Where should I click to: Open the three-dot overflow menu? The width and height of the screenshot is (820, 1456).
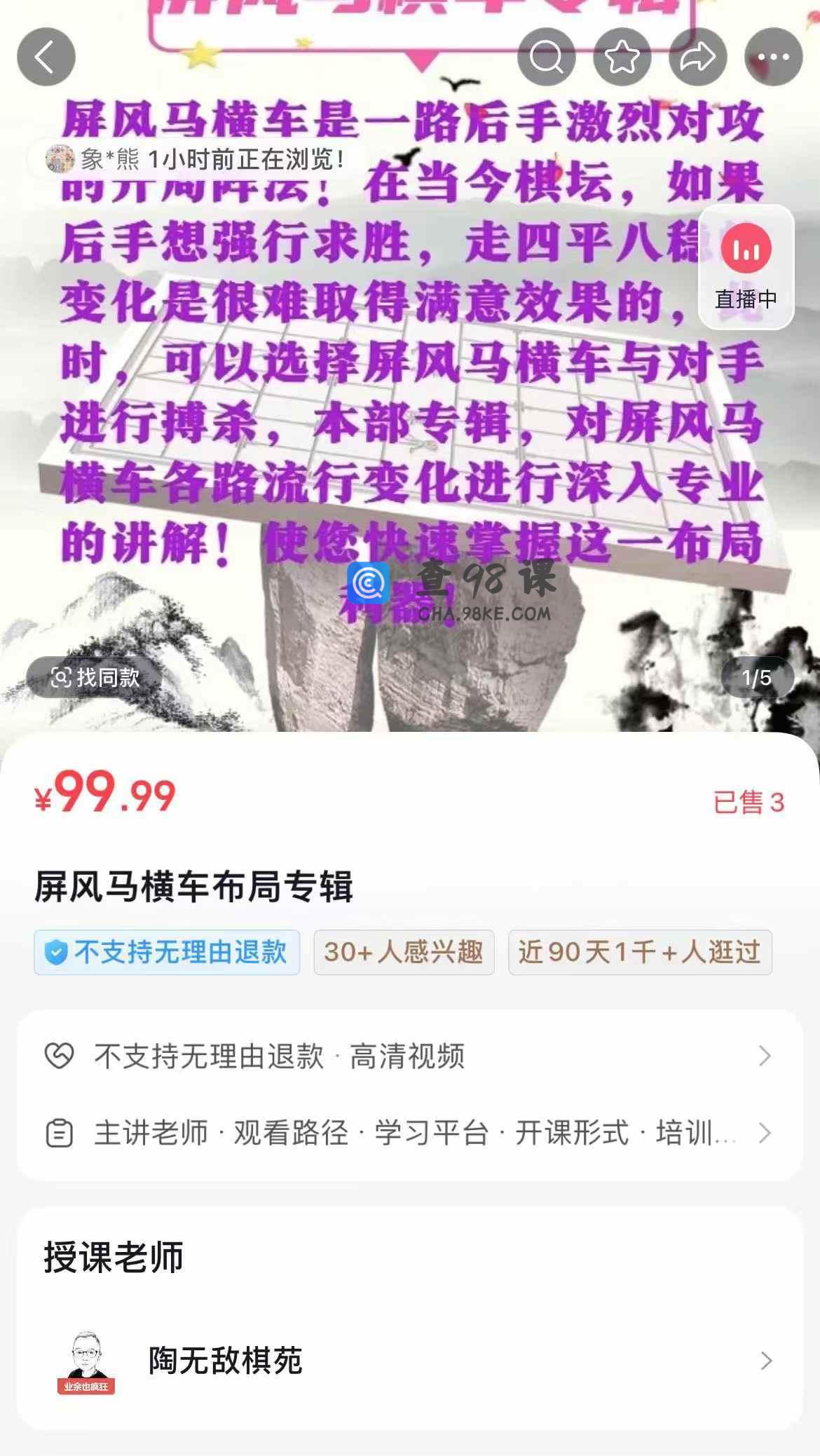point(774,57)
